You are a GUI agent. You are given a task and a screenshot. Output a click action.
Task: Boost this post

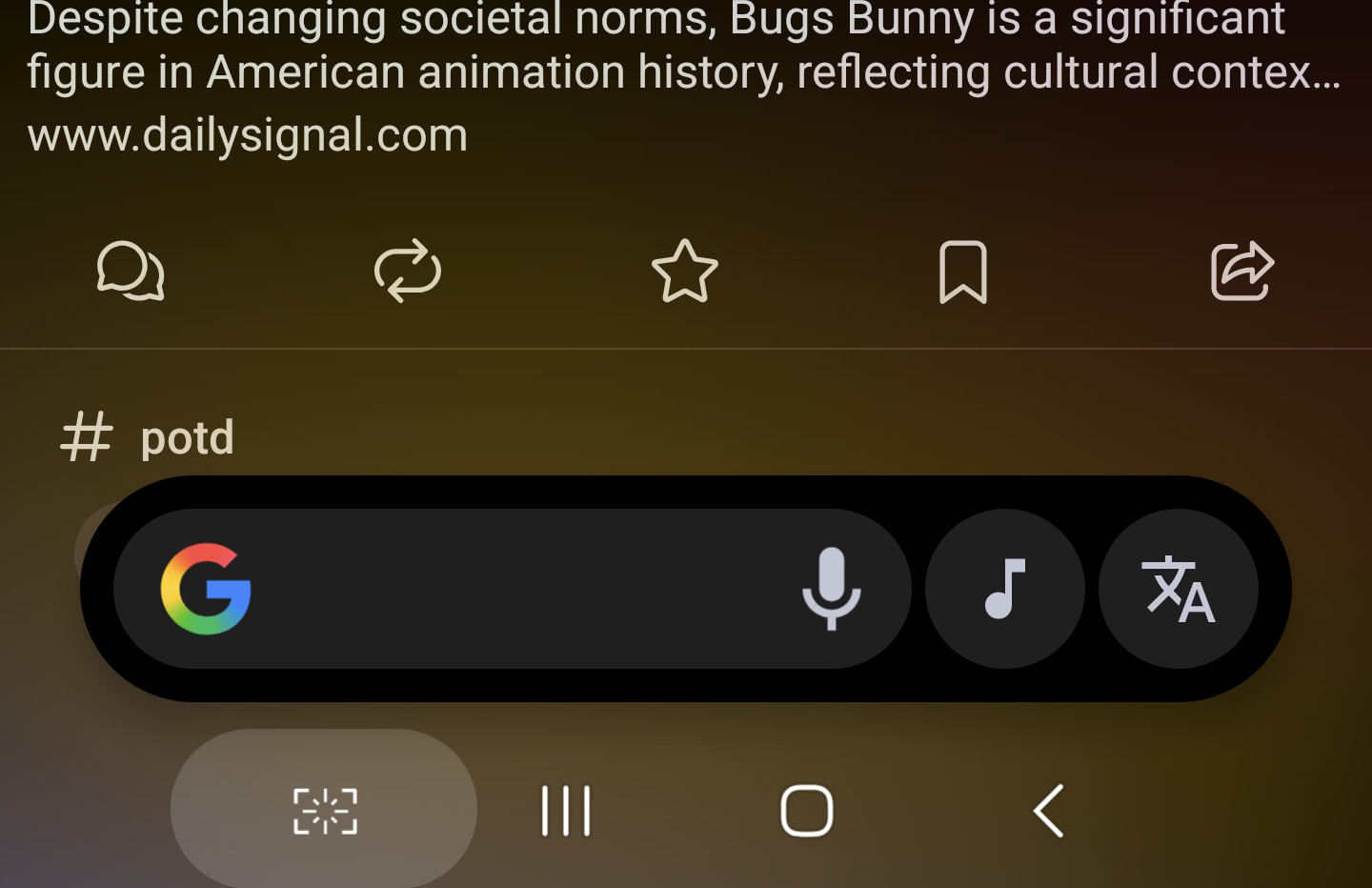(x=408, y=272)
